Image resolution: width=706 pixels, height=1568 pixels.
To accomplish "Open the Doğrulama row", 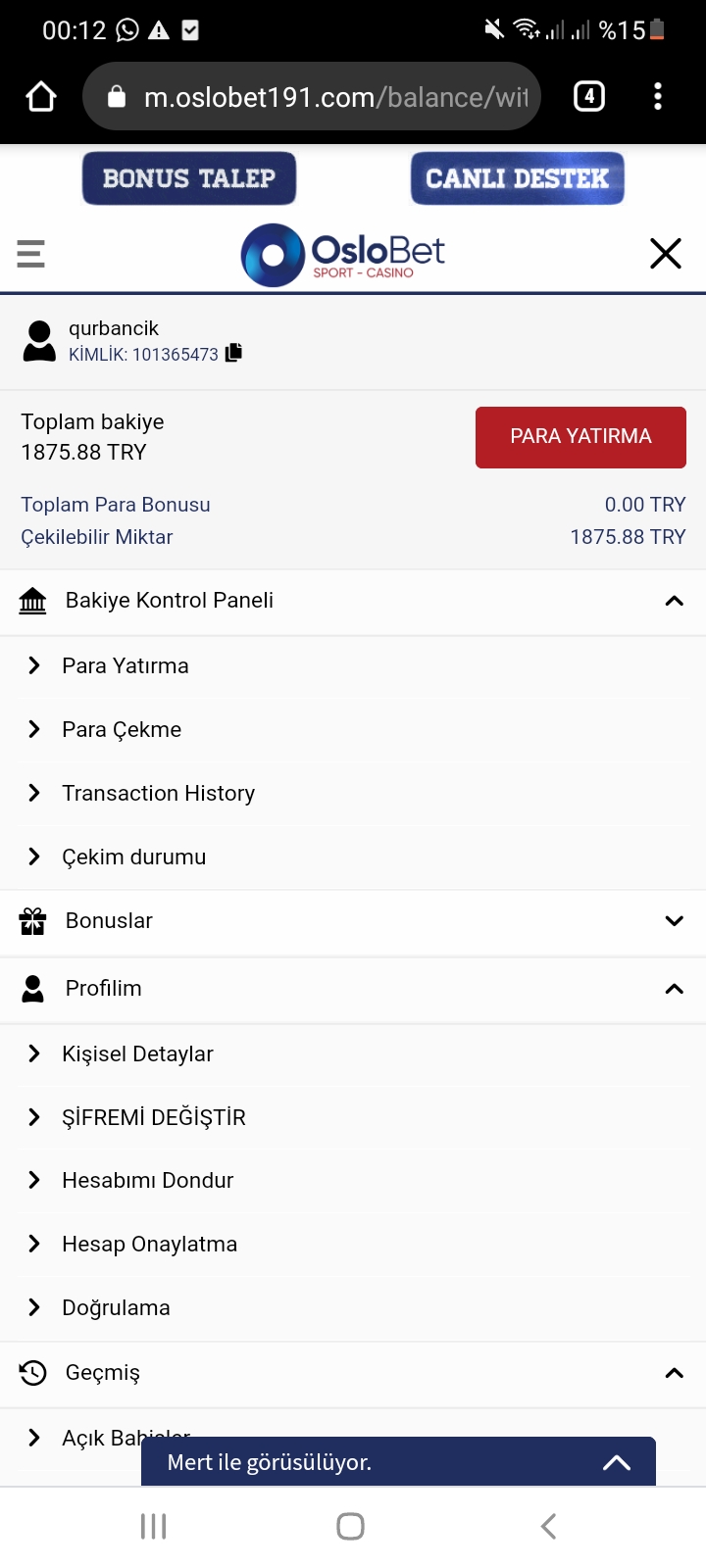I will [x=353, y=1307].
